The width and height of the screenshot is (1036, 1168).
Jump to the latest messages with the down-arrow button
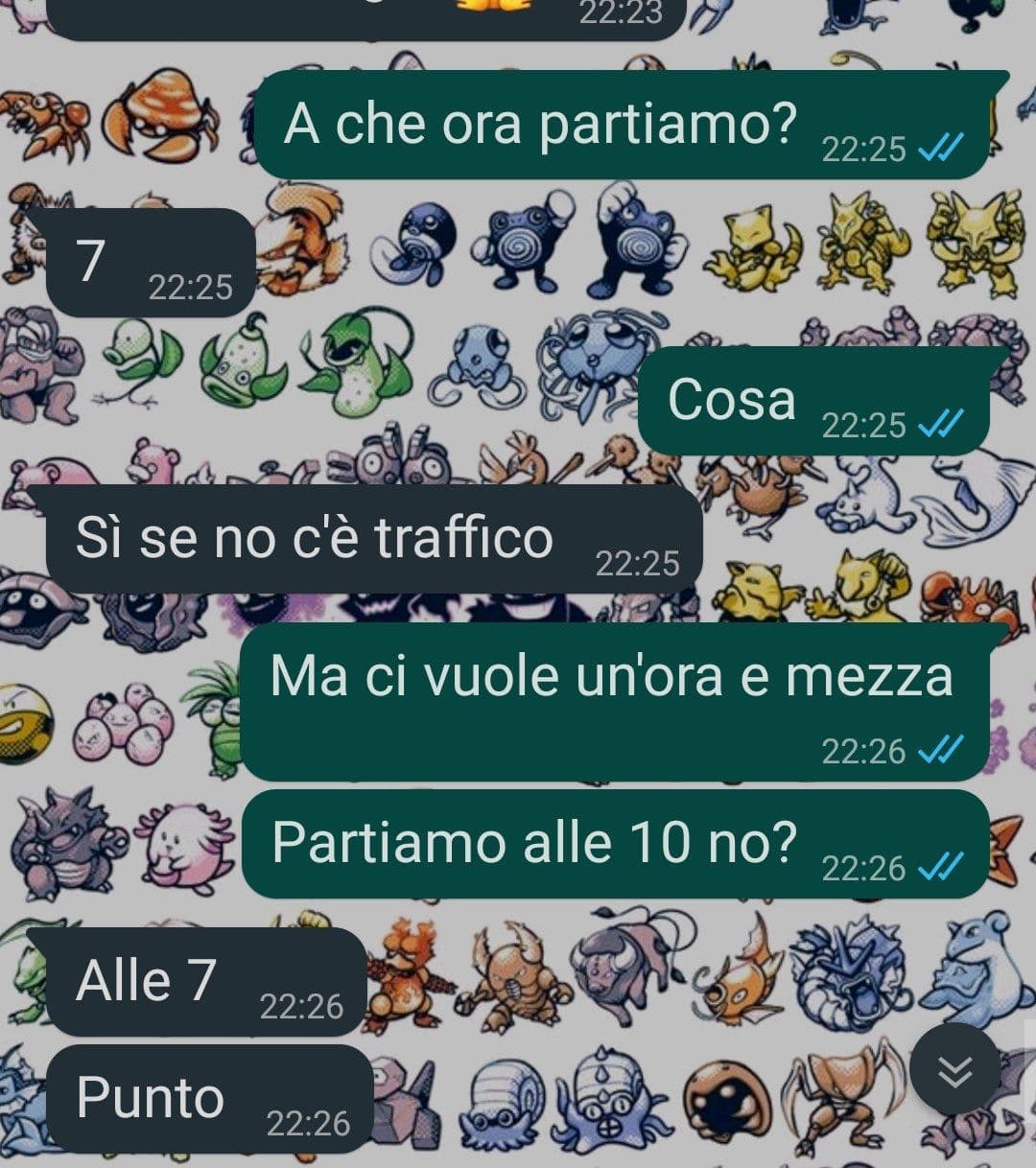point(954,1068)
